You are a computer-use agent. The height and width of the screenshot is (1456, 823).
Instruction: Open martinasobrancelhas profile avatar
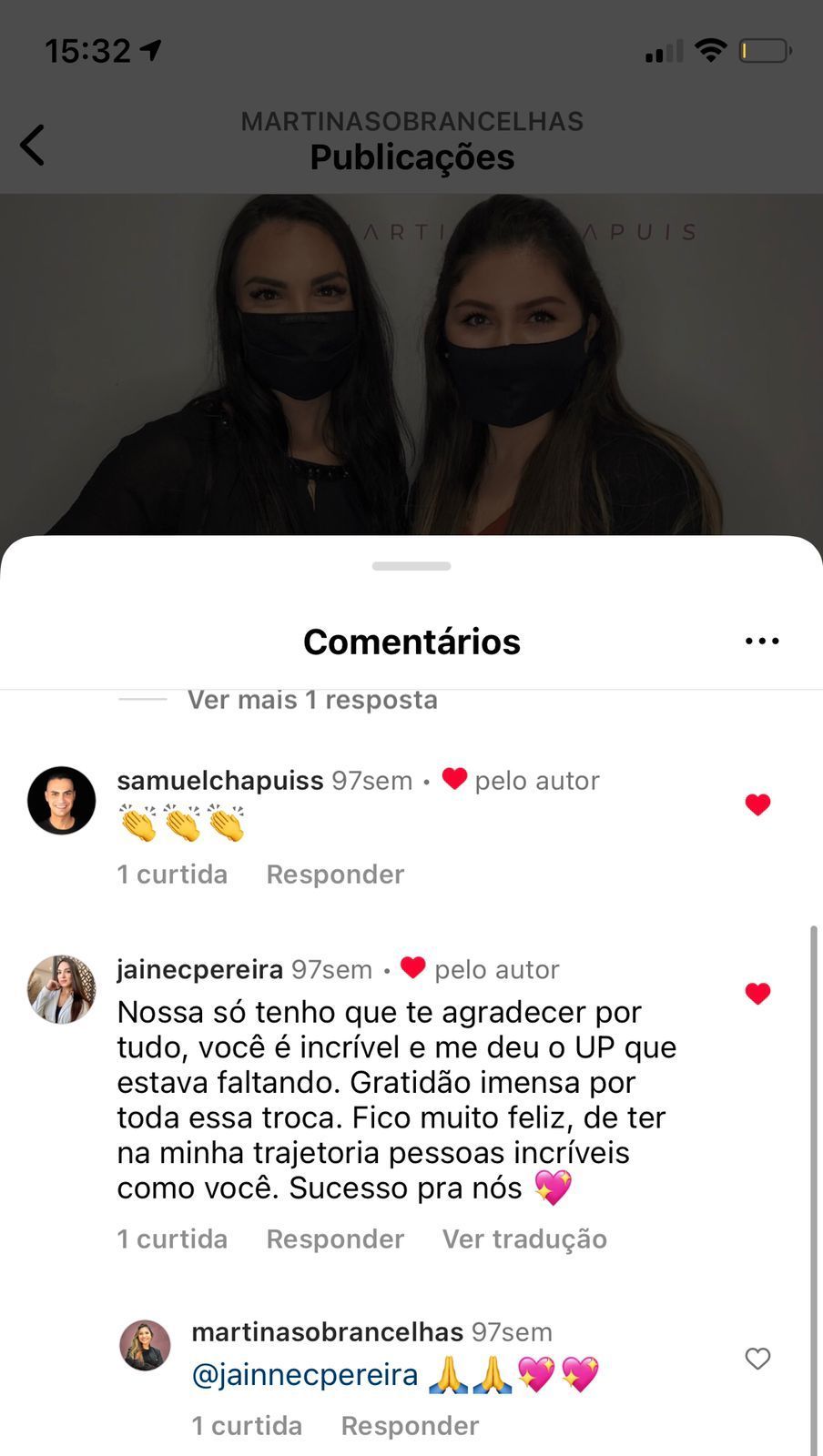[146, 1346]
